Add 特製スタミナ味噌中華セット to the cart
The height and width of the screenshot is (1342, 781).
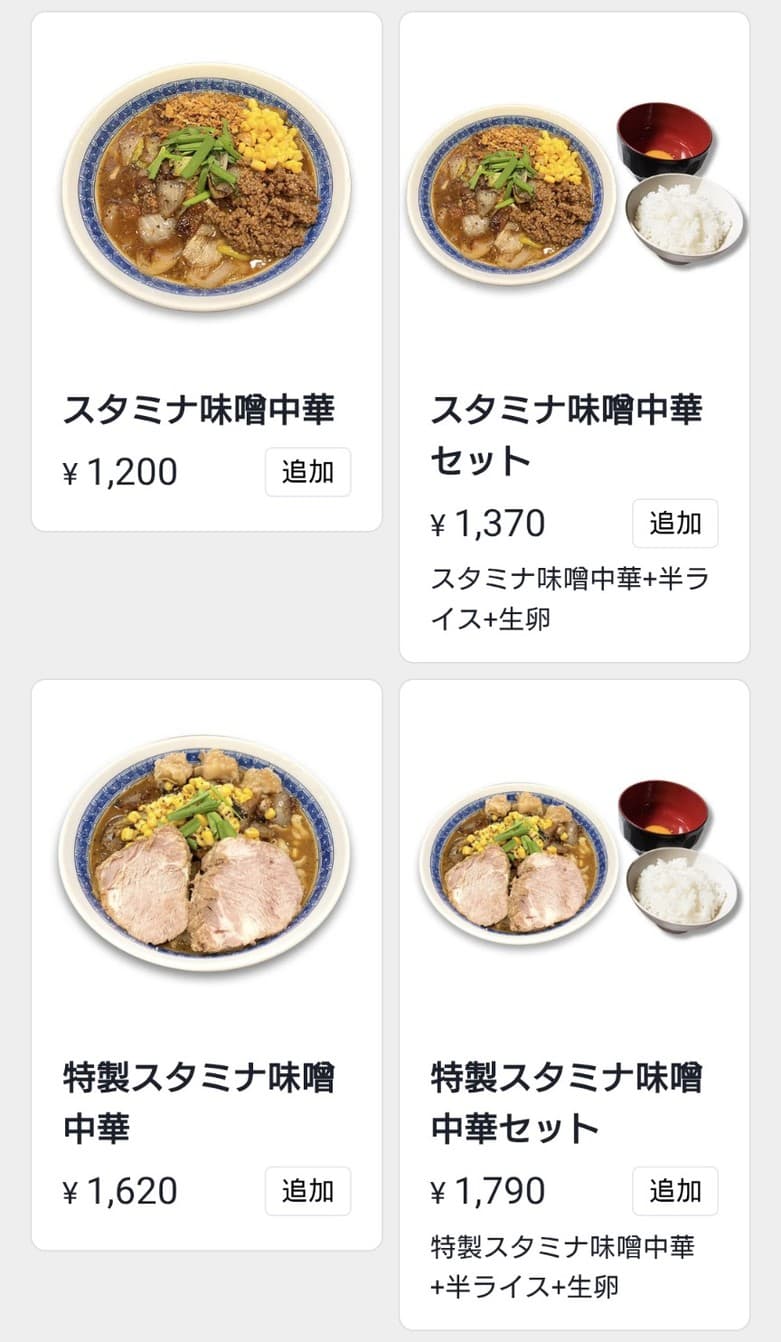674,1192
